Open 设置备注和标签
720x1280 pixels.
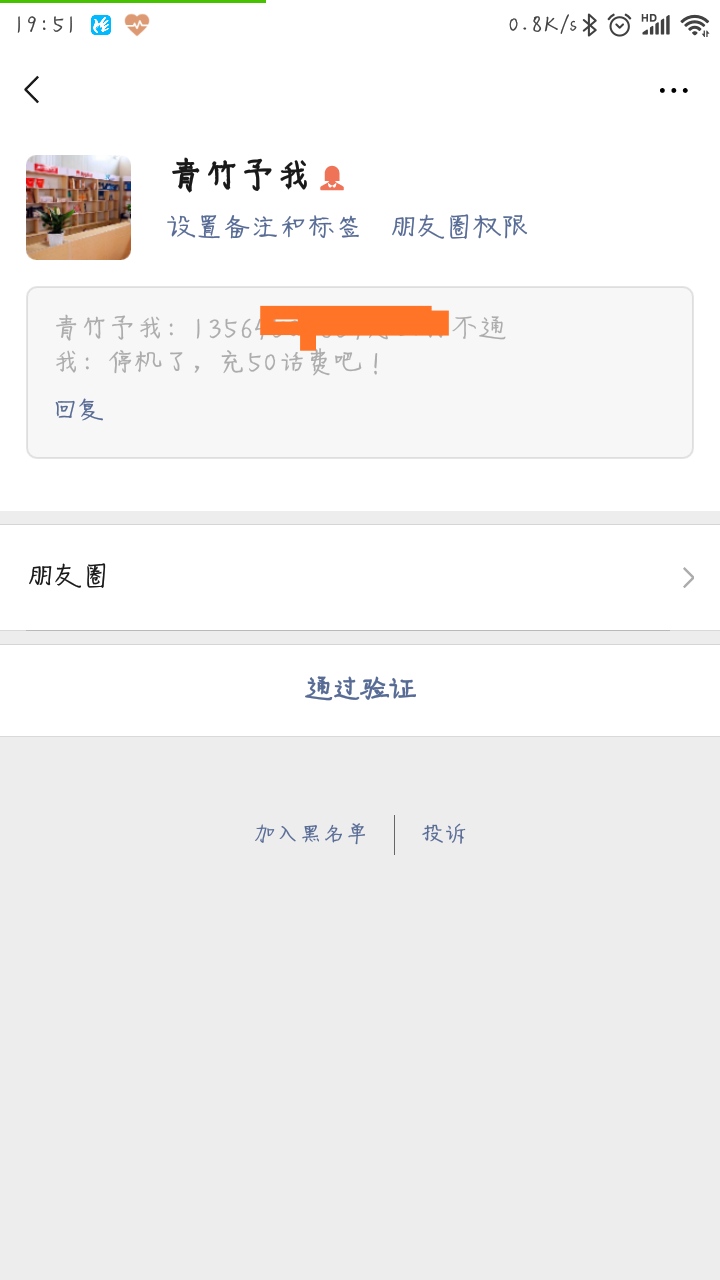click(264, 227)
